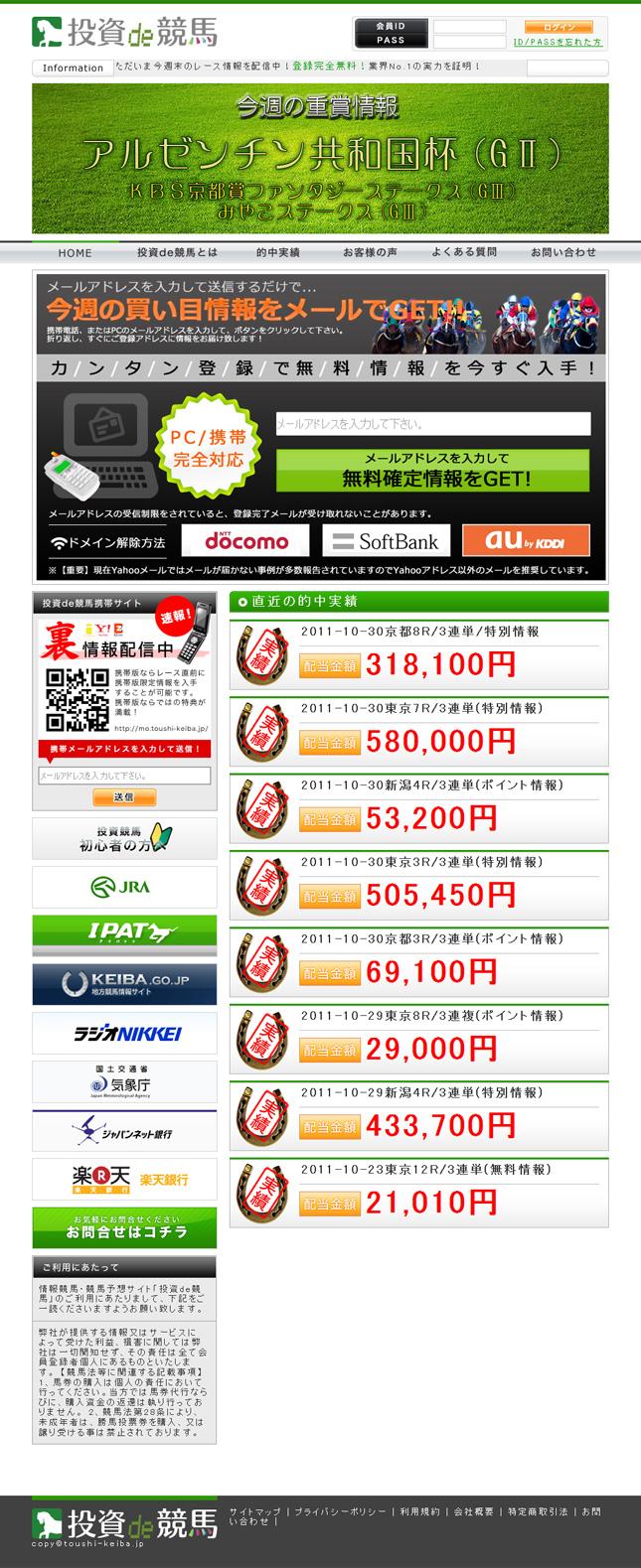Open the SoftBank domain settings button
Image resolution: width=641 pixels, height=1568 pixels.
pos(386,541)
